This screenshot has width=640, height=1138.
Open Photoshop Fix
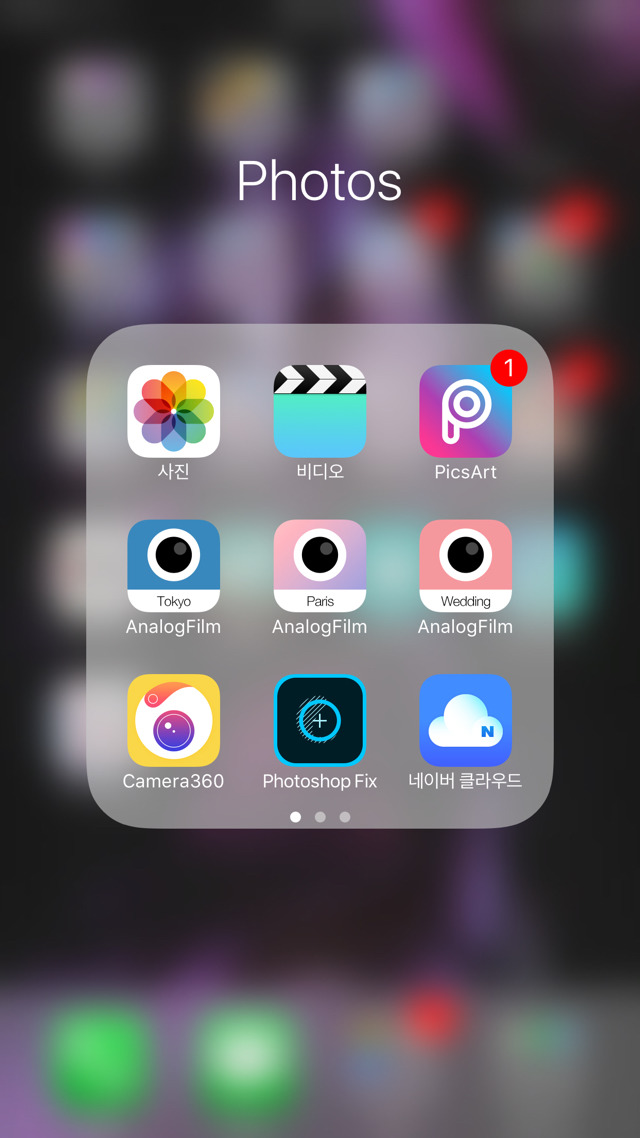(320, 720)
